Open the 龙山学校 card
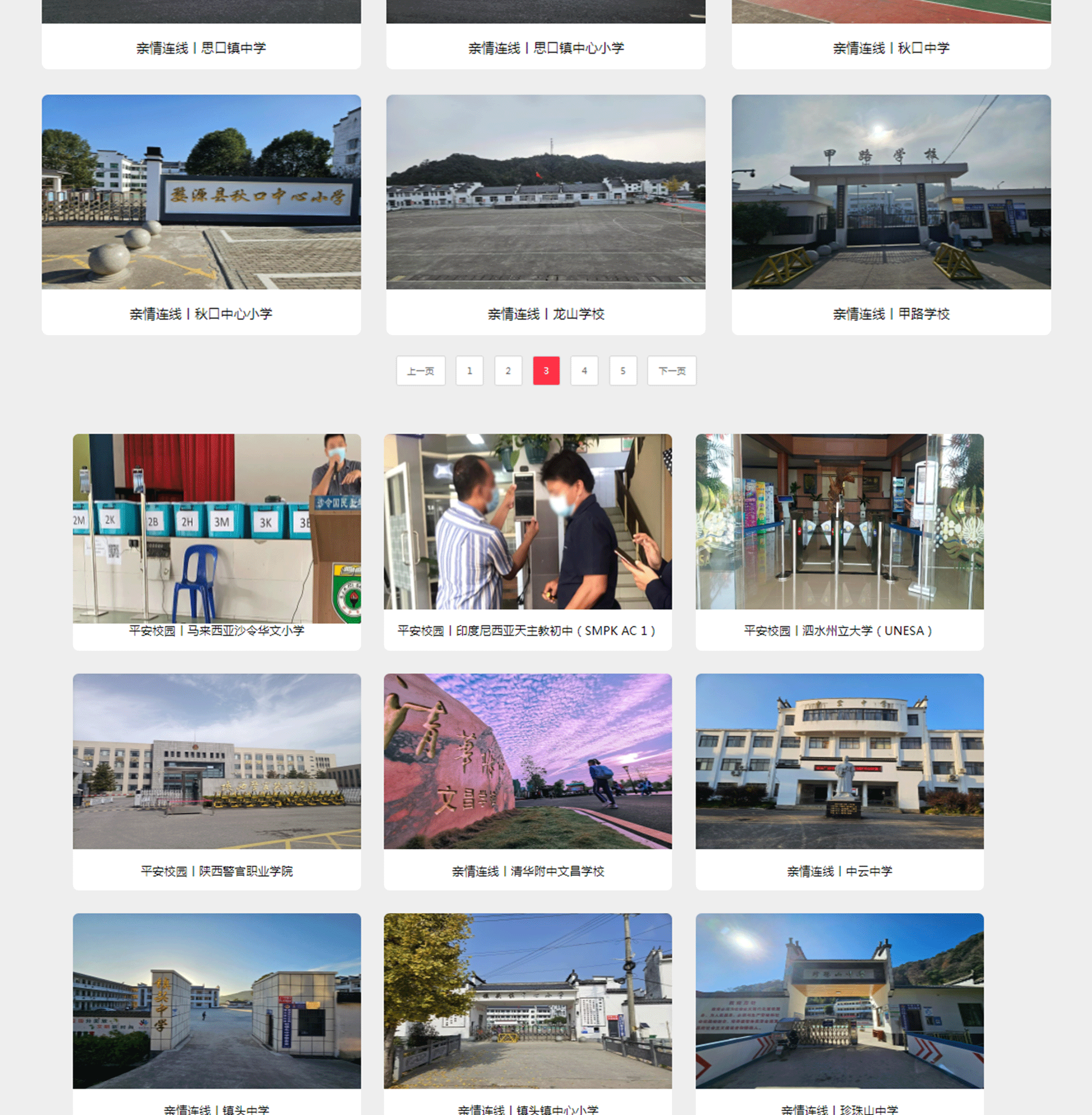Image resolution: width=1092 pixels, height=1115 pixels. pos(545,214)
